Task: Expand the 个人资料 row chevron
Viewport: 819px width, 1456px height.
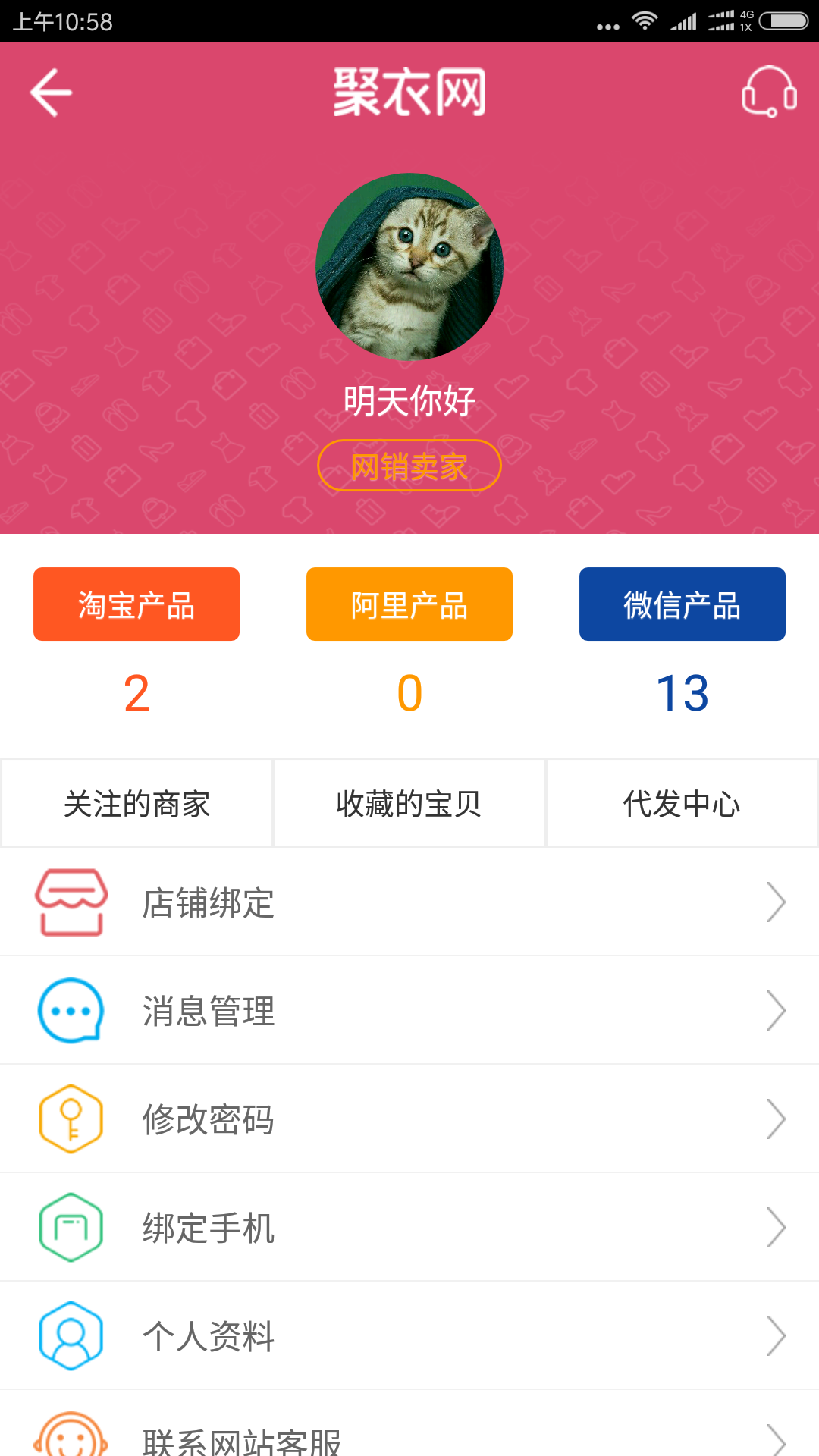Action: tap(779, 1335)
